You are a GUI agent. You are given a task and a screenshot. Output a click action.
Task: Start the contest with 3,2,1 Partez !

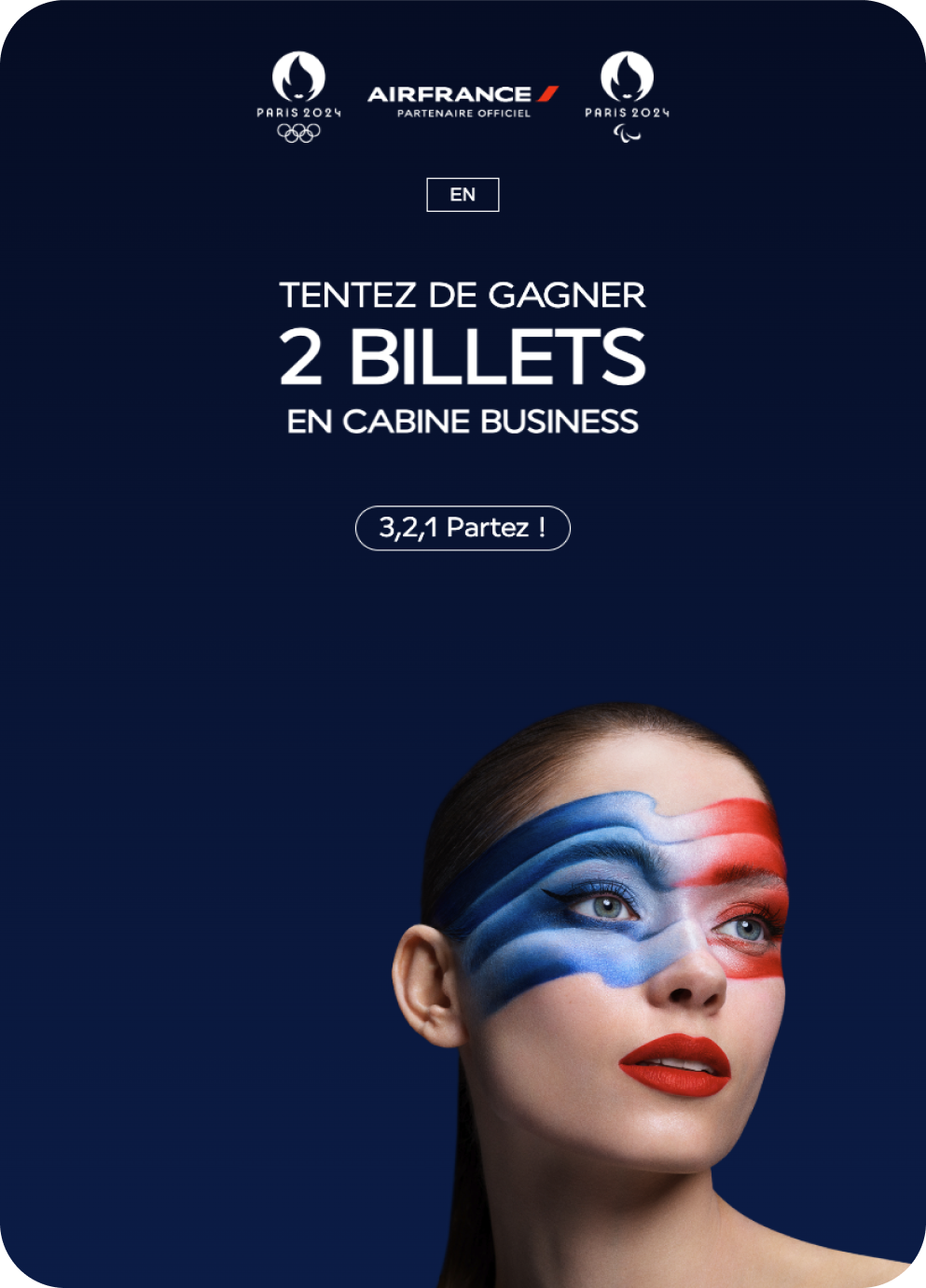463,528
